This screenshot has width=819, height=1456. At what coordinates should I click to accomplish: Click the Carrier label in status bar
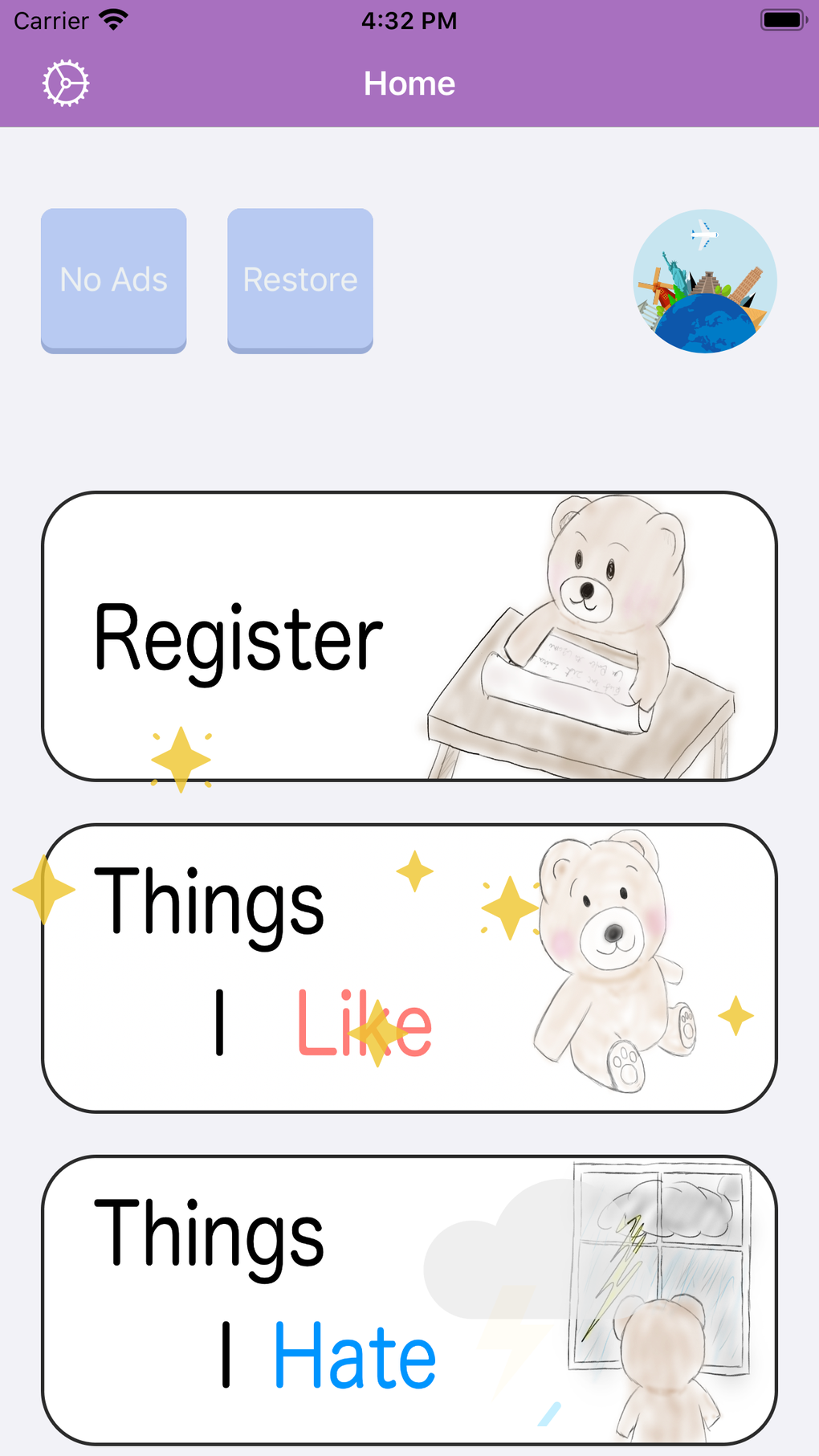click(50, 20)
